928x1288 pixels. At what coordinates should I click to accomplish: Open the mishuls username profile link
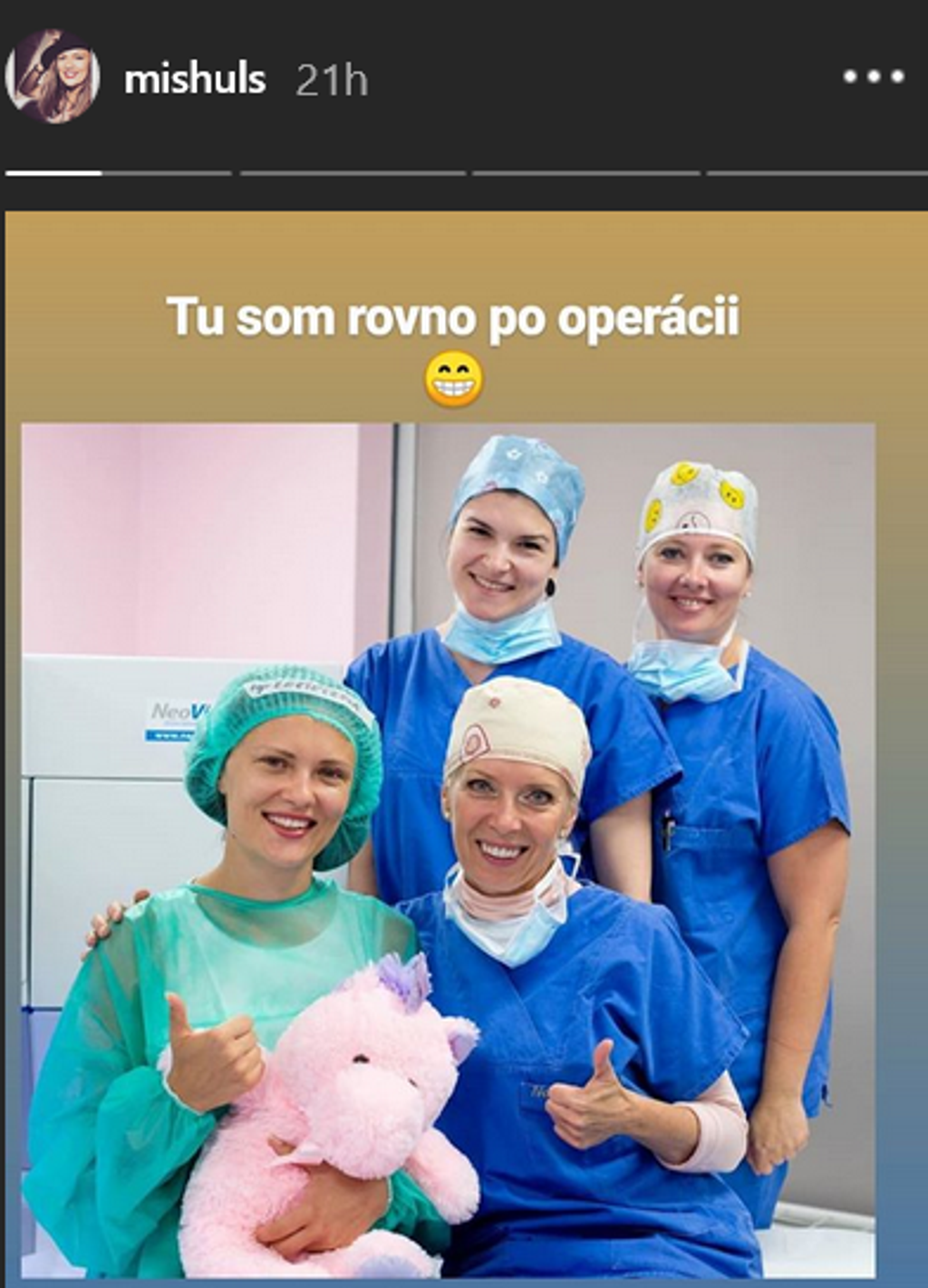point(195,81)
